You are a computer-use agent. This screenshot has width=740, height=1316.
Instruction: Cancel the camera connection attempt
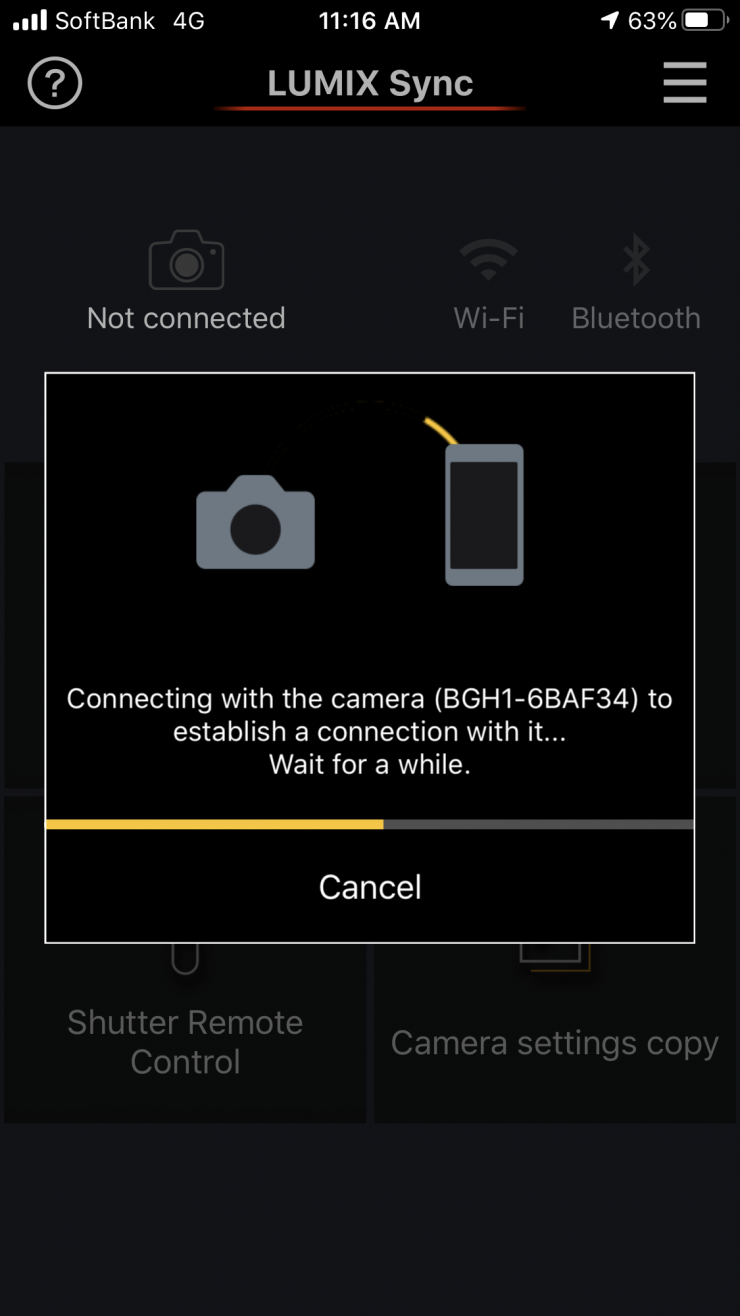370,887
